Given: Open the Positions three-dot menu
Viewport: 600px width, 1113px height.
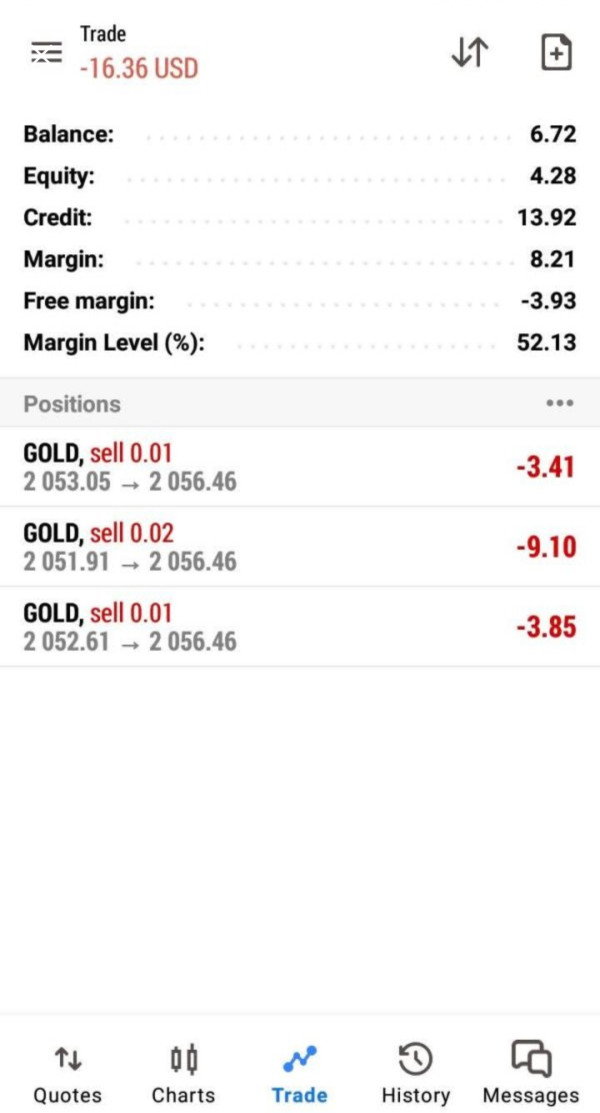Looking at the screenshot, I should [560, 404].
